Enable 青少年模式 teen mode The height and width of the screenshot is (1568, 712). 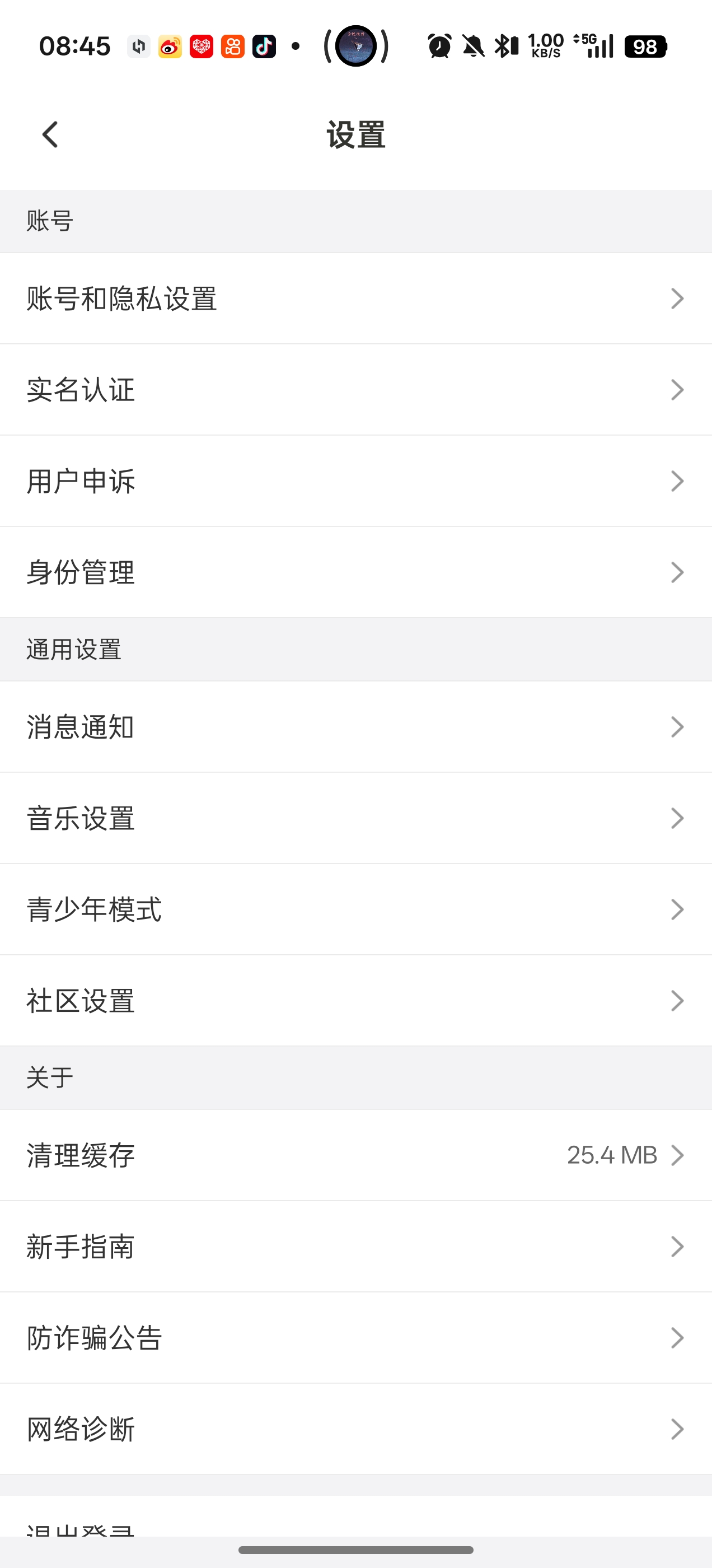356,909
